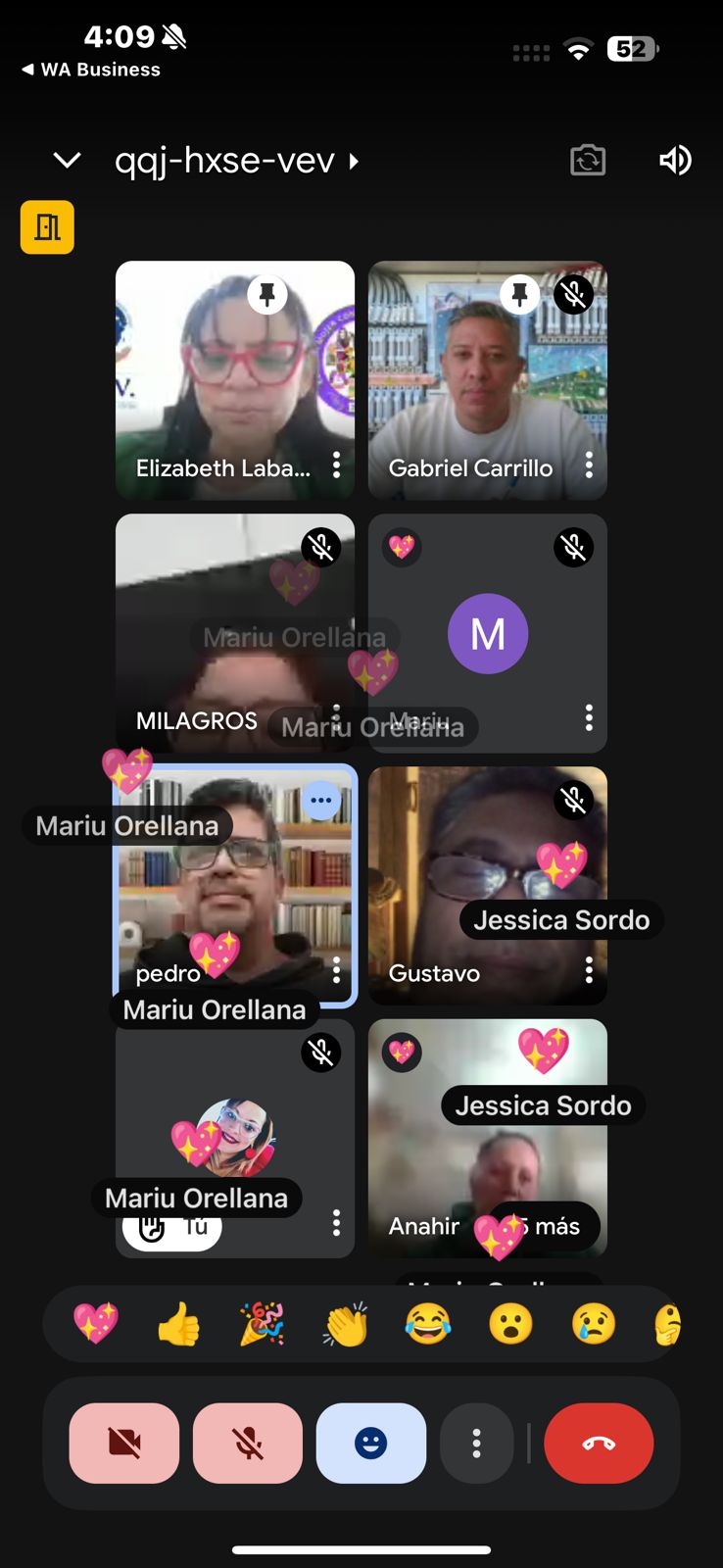Open meeting details for qqj-hxse-vev
This screenshot has width=723, height=1568.
[236, 160]
